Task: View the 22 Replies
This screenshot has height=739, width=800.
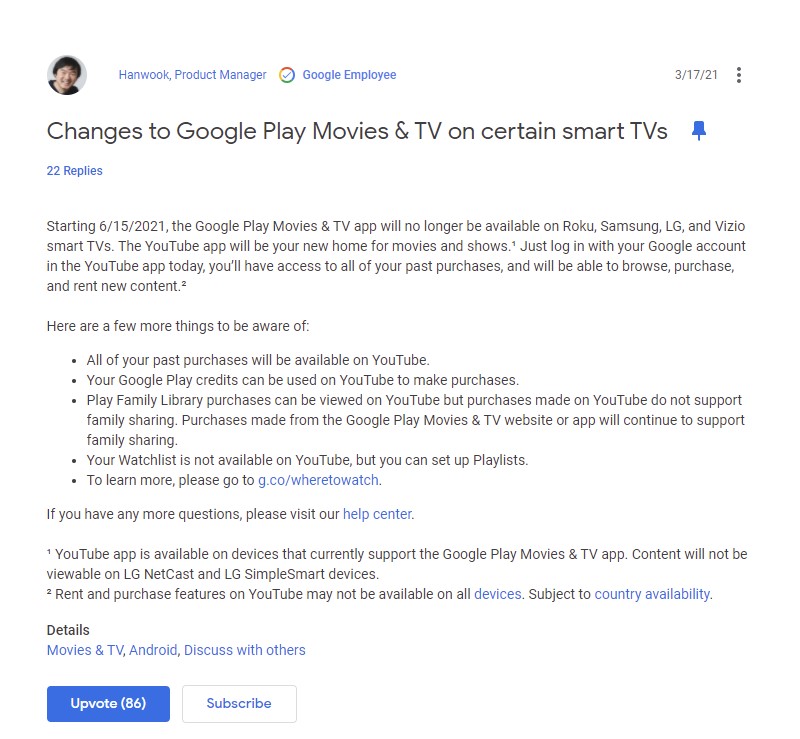Action: (x=74, y=171)
